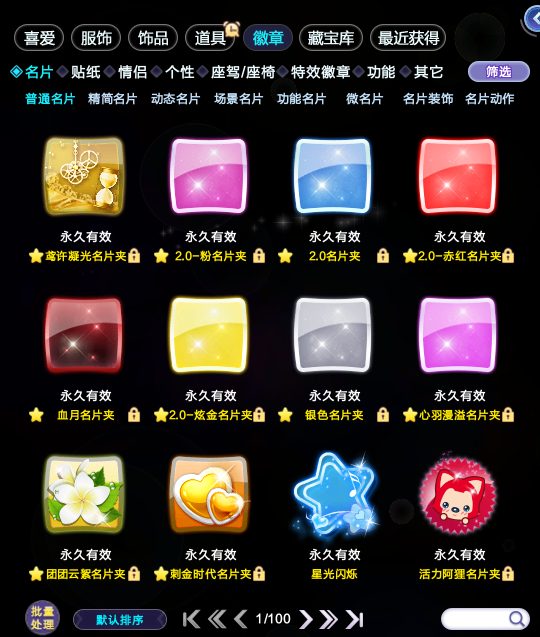Screen dimensions: 540x637
Task: Select the 贴纸 category
Action: 86,72
